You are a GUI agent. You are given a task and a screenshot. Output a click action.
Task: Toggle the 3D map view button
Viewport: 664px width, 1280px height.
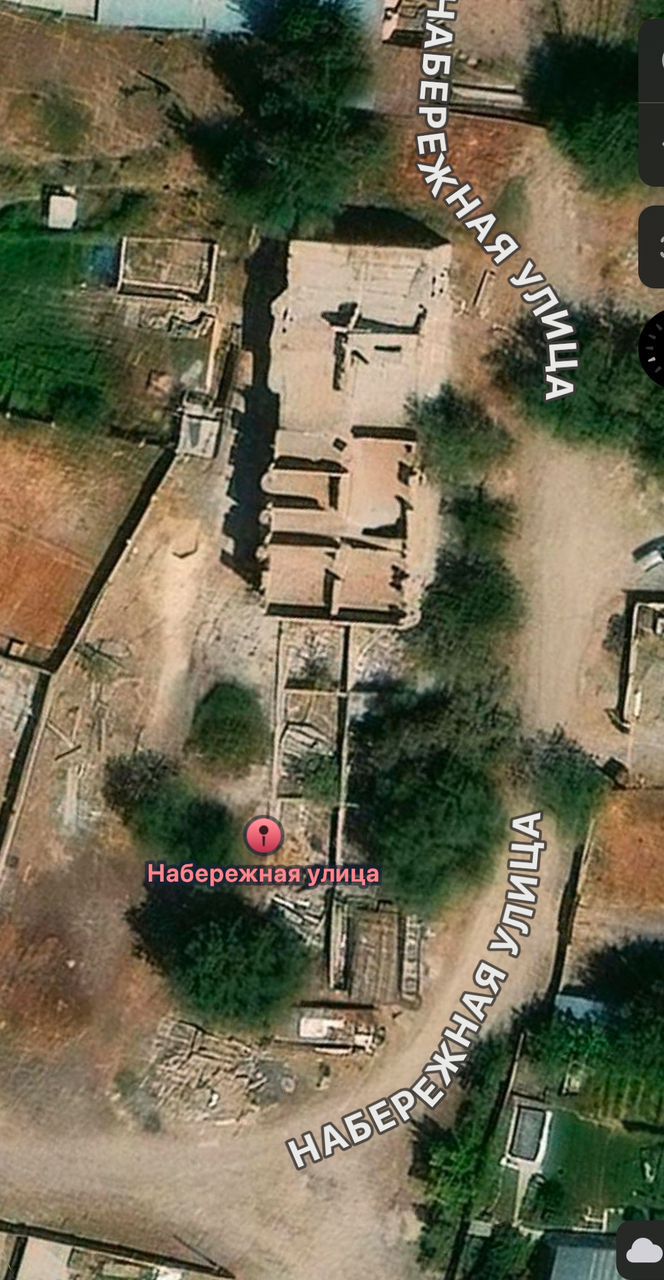click(x=653, y=247)
